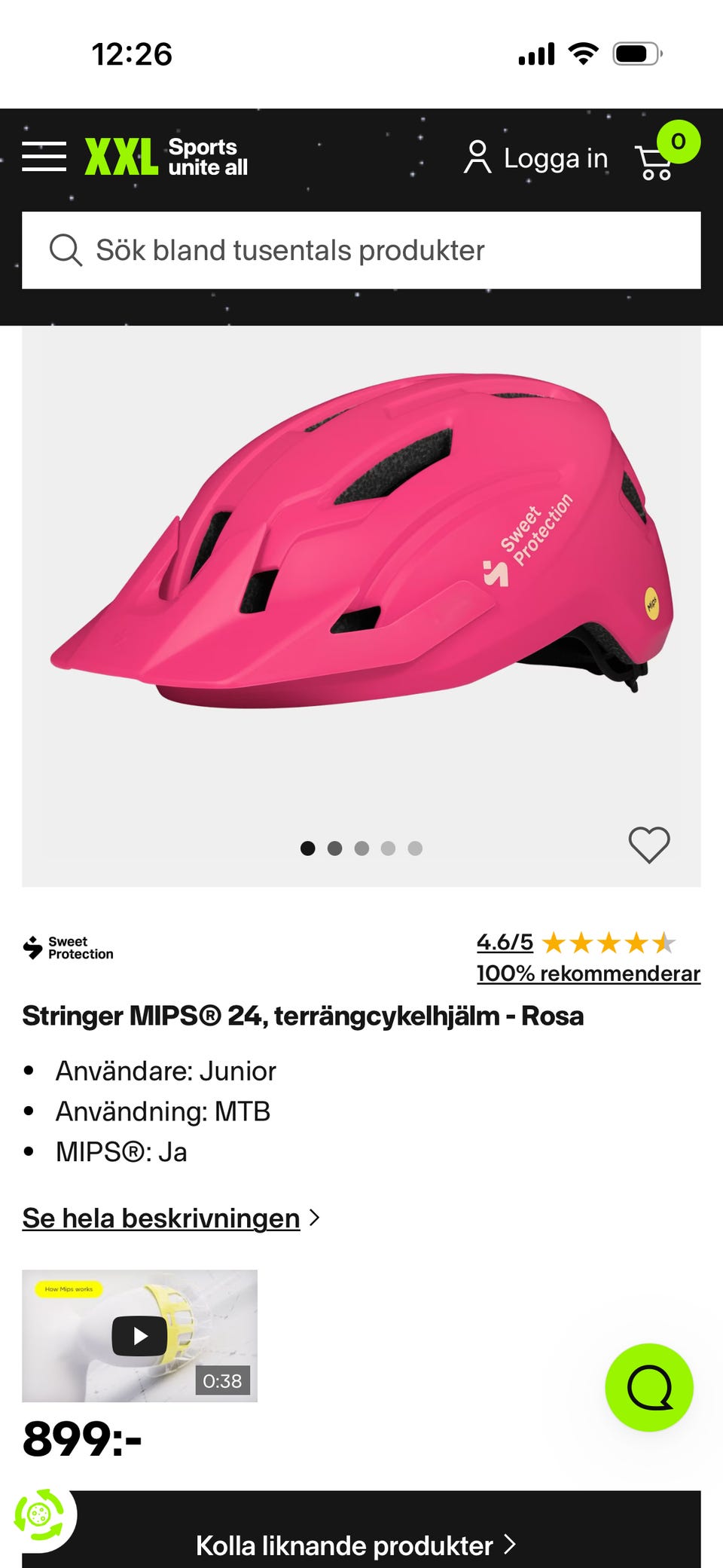Image resolution: width=723 pixels, height=1568 pixels.
Task: Play the How Mips works video
Action: pyautogui.click(x=139, y=1336)
